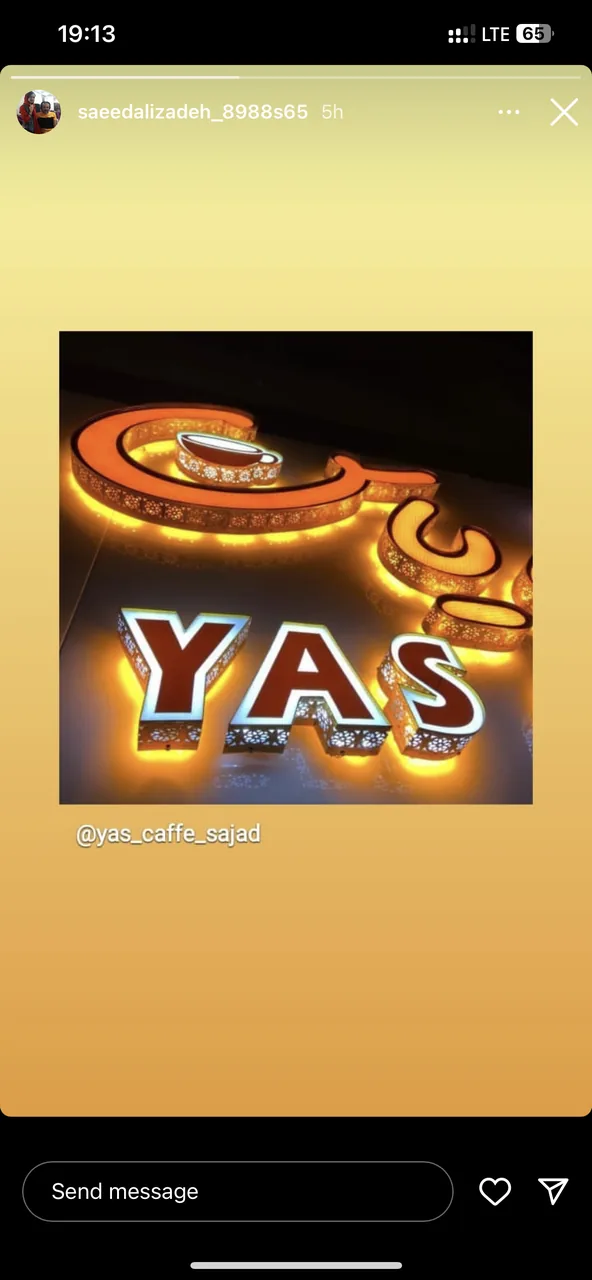Tap the username saeedalizadeh_8988s65
The width and height of the screenshot is (592, 1280).
pos(193,112)
